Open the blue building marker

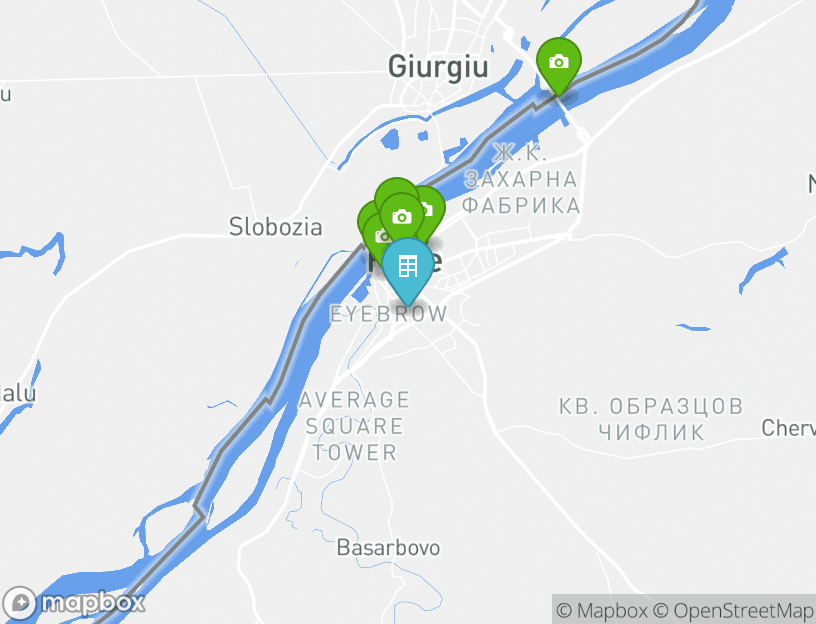tap(408, 267)
